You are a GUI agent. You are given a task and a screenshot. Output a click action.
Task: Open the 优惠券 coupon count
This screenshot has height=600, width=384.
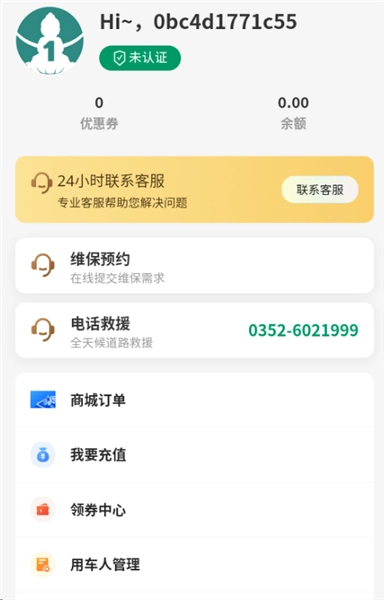[x=99, y=113]
